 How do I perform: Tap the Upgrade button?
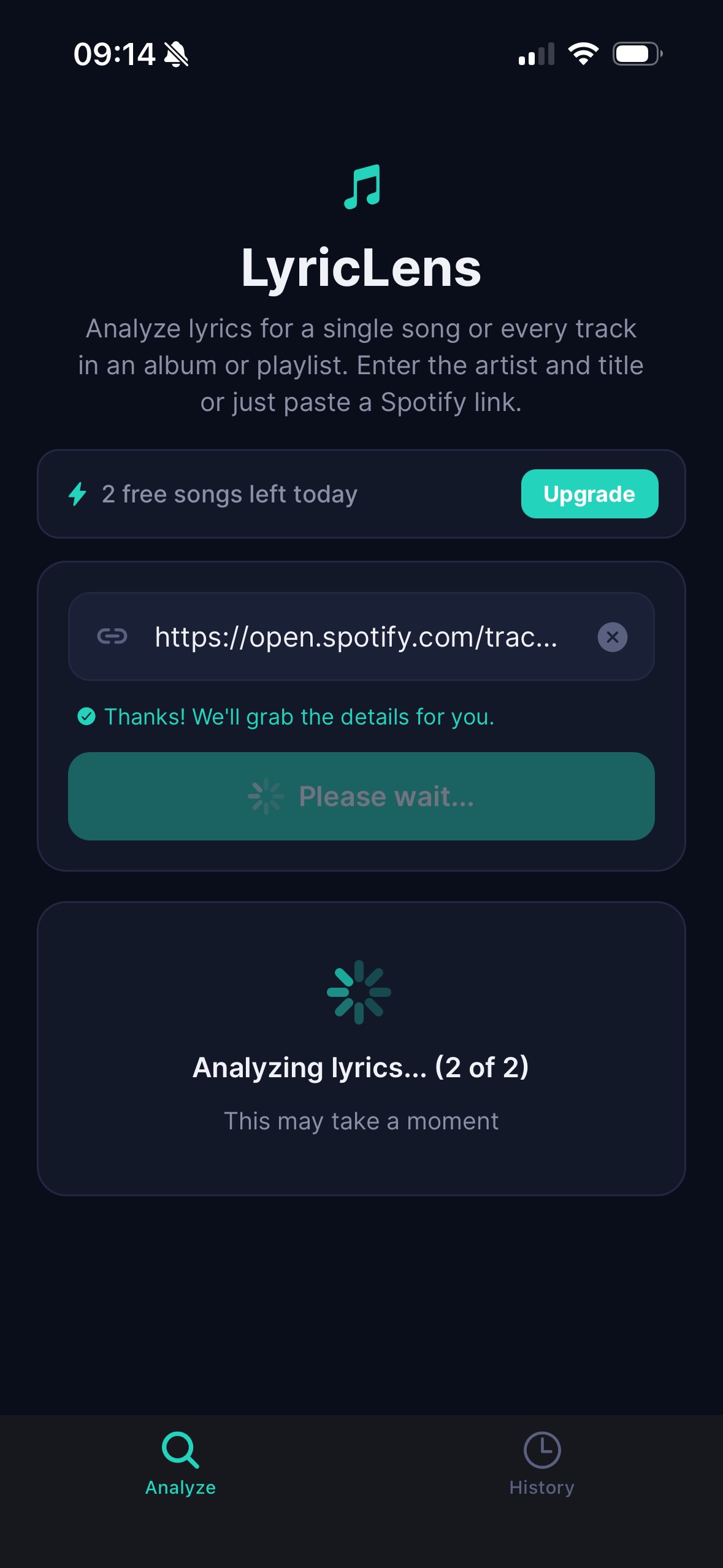click(589, 494)
